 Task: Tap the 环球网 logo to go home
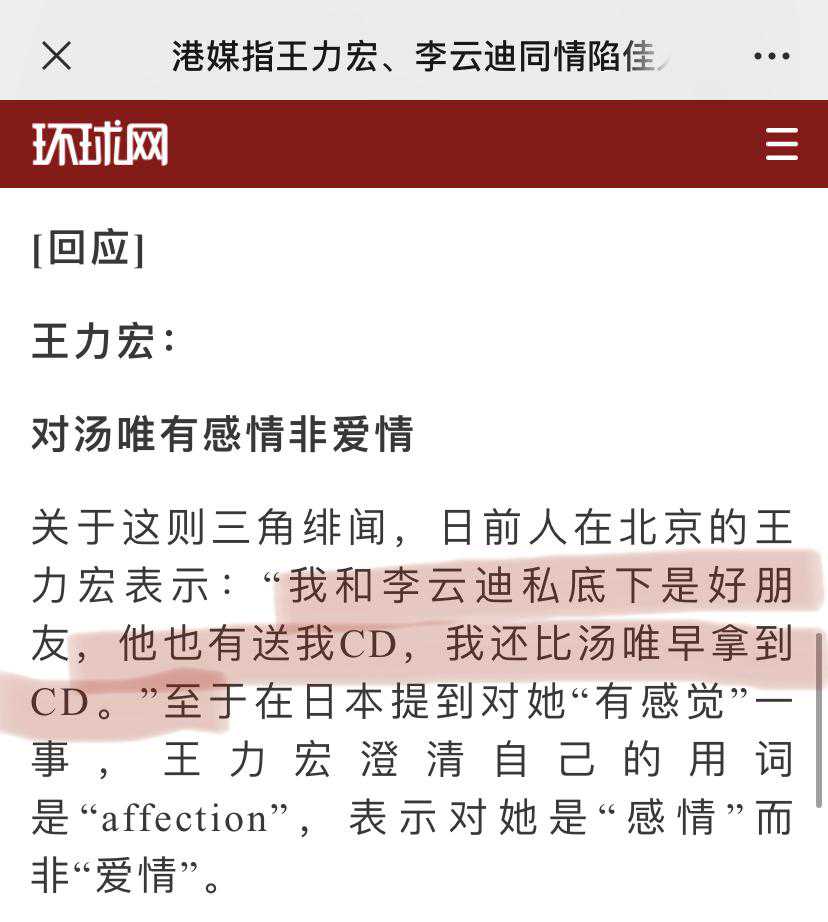coord(100,145)
